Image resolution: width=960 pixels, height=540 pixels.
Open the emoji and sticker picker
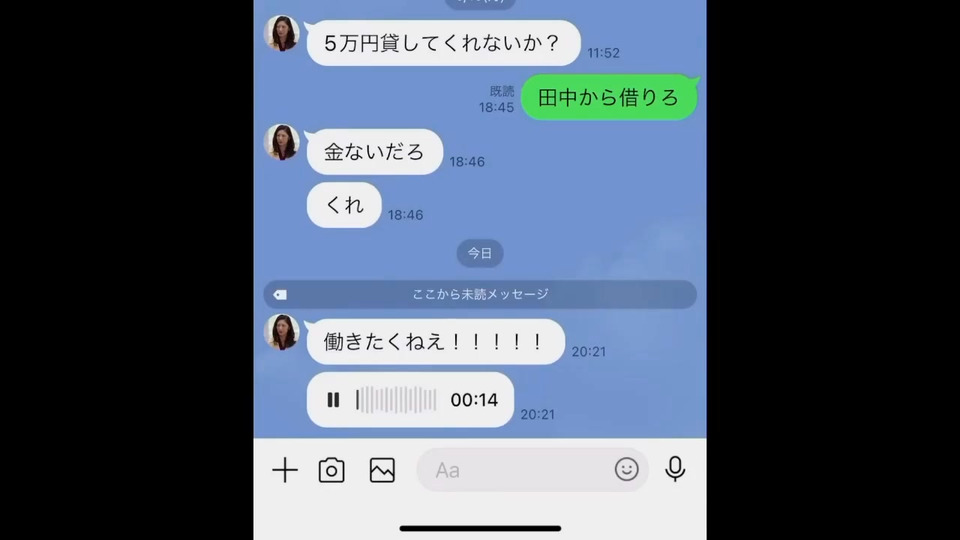pyautogui.click(x=627, y=469)
